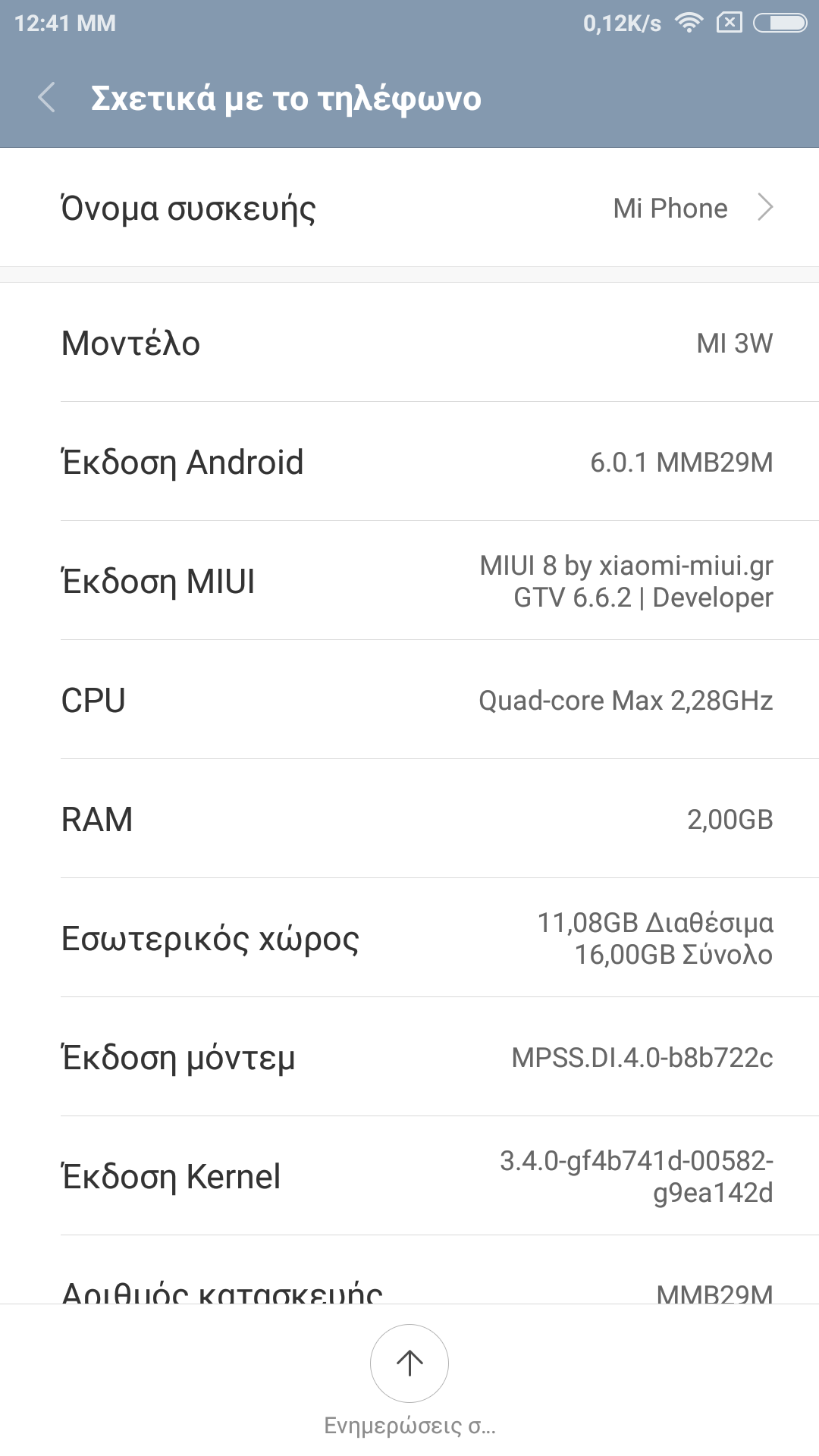This screenshot has width=819, height=1456.
Task: Go back from Σχετικά με το τηλέφωνο
Action: [x=47, y=98]
